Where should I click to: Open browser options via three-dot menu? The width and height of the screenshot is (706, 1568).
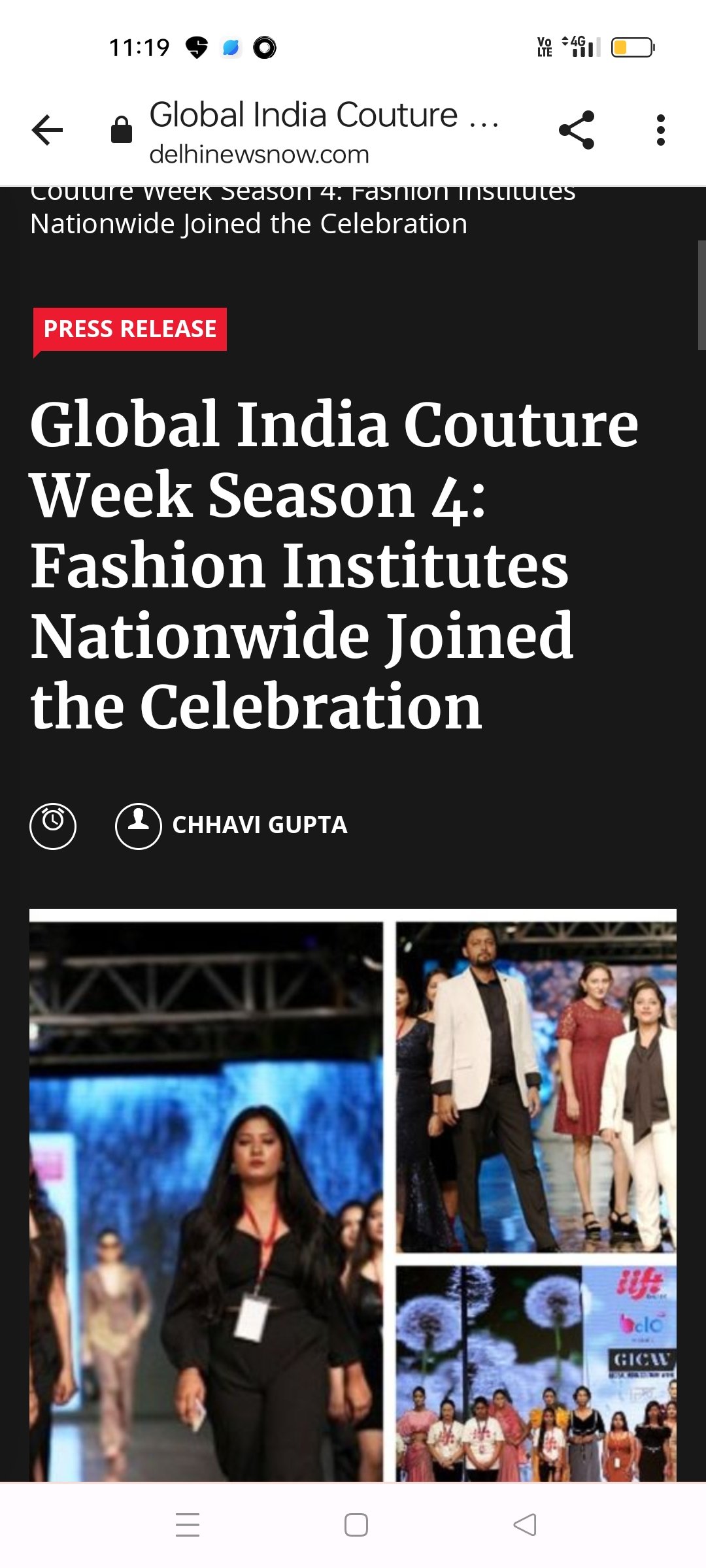pyautogui.click(x=661, y=129)
